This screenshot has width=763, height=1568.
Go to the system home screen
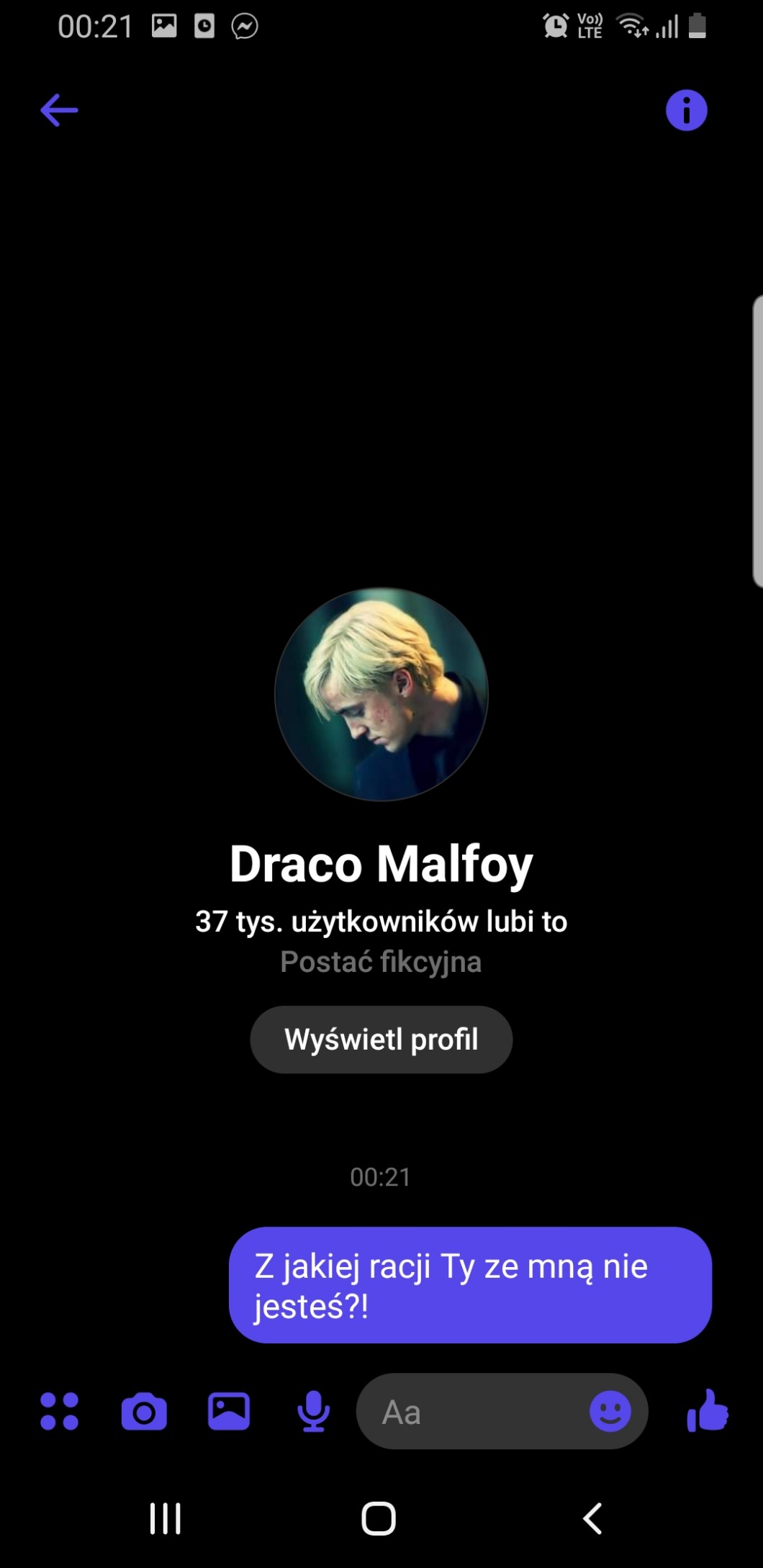pyautogui.click(x=379, y=1518)
